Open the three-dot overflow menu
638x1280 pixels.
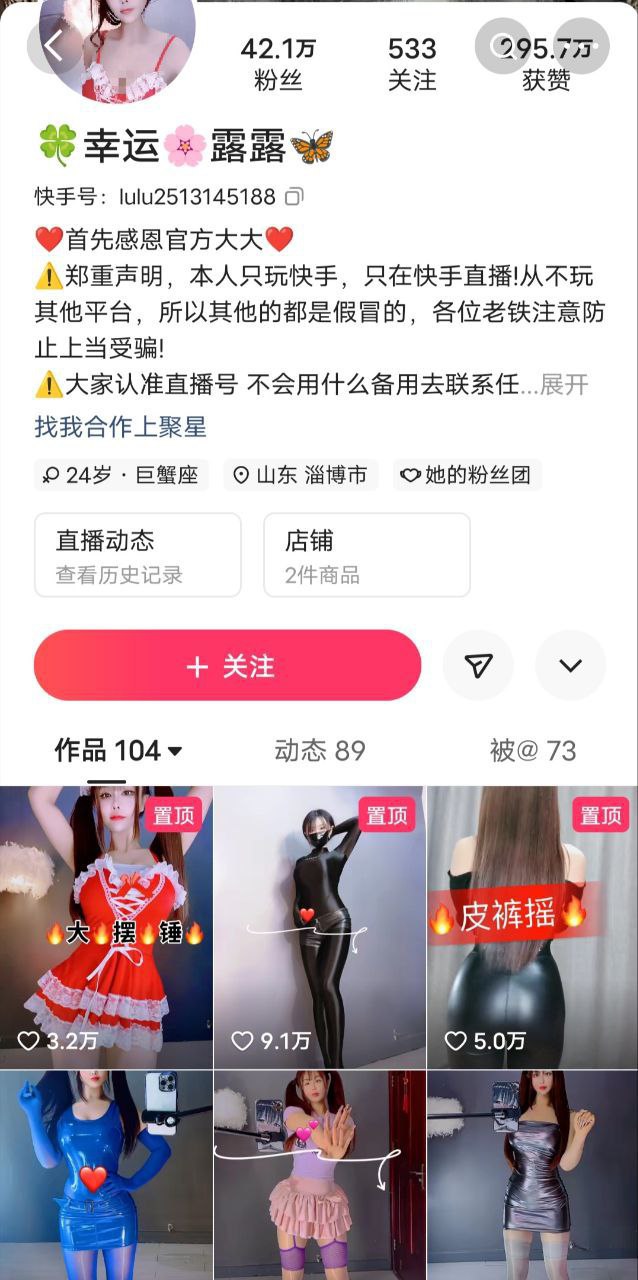(583, 46)
